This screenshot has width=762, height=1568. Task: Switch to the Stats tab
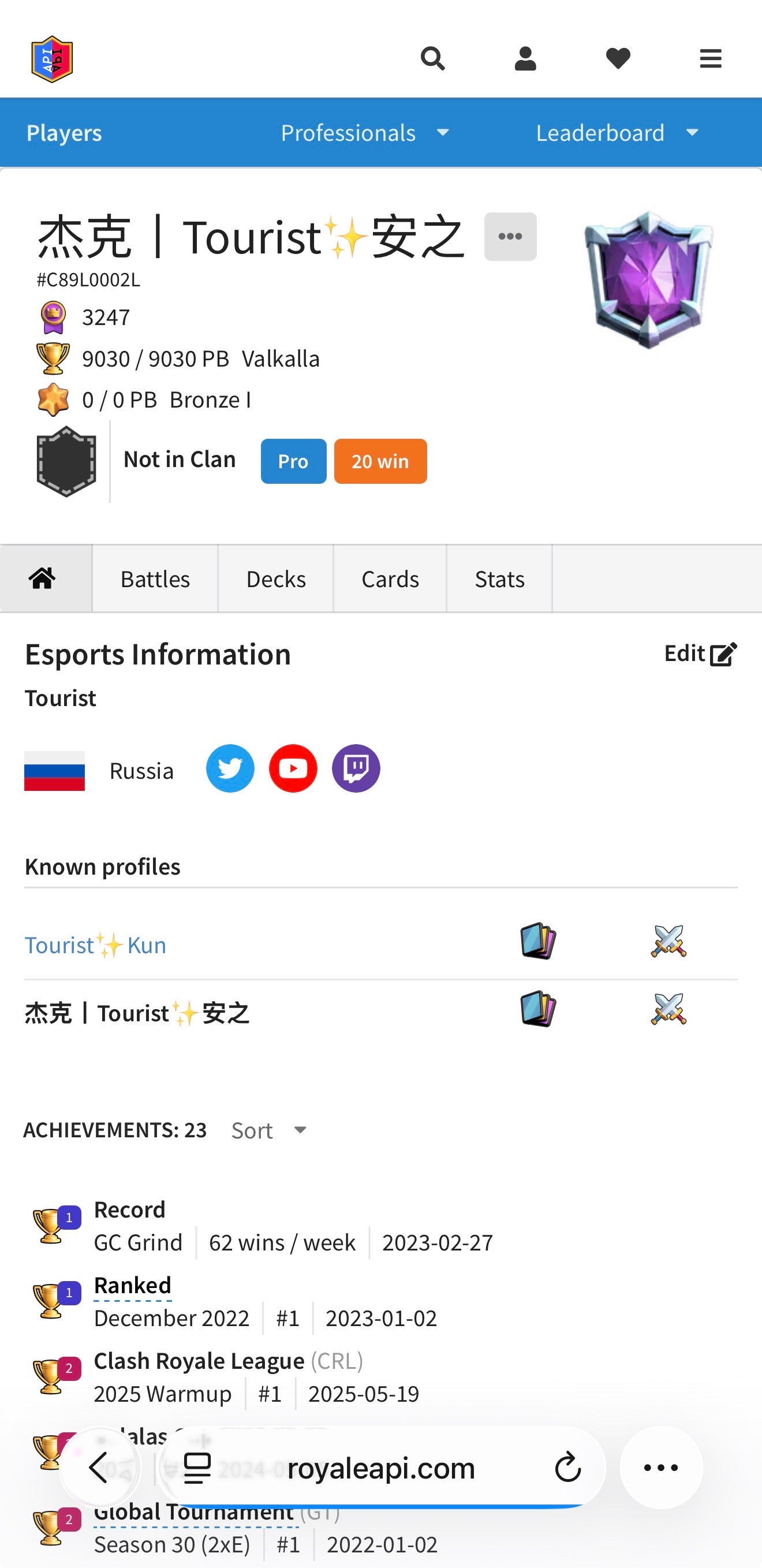[499, 579]
